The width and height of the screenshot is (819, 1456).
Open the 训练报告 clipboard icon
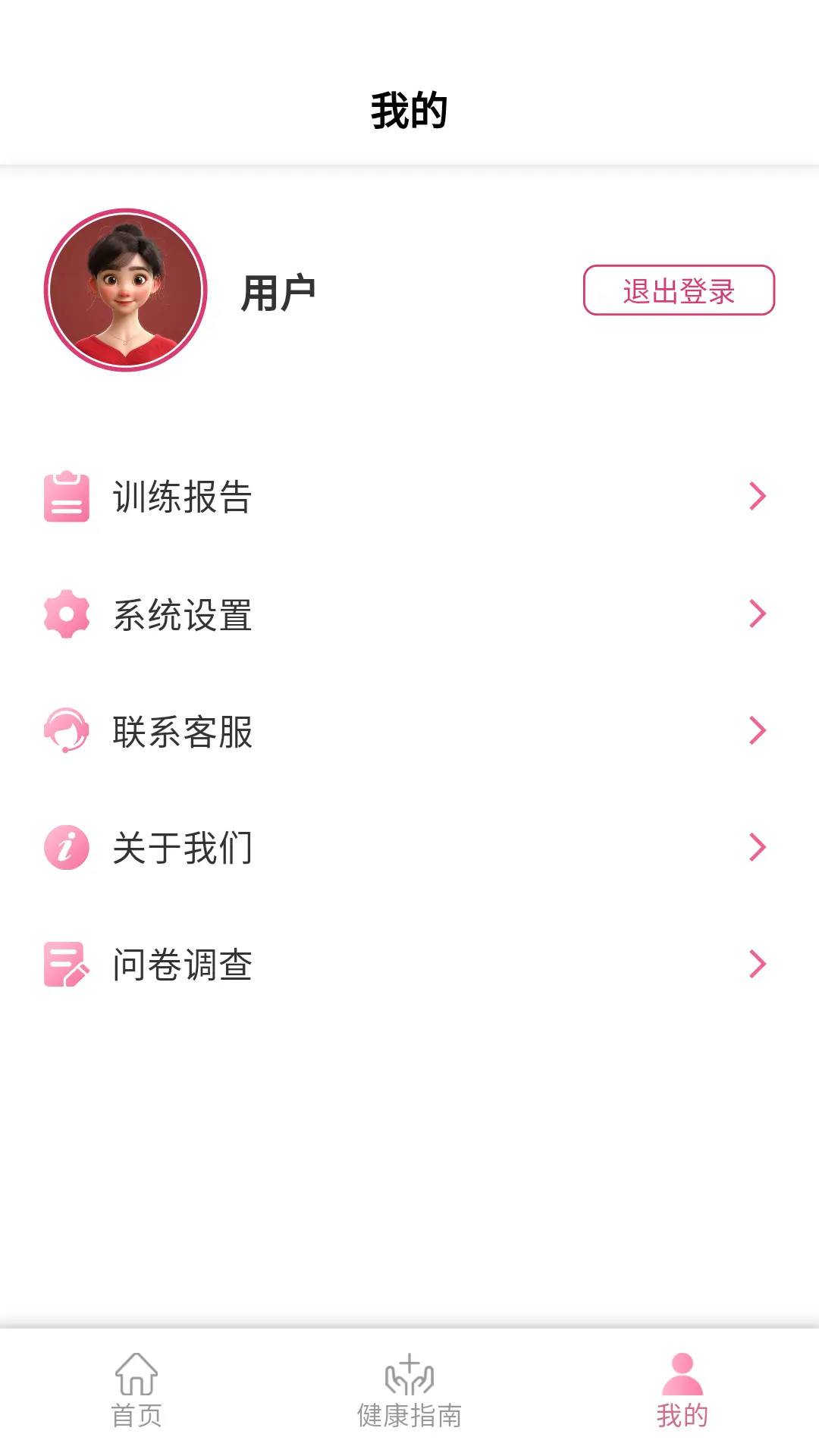[x=67, y=497]
